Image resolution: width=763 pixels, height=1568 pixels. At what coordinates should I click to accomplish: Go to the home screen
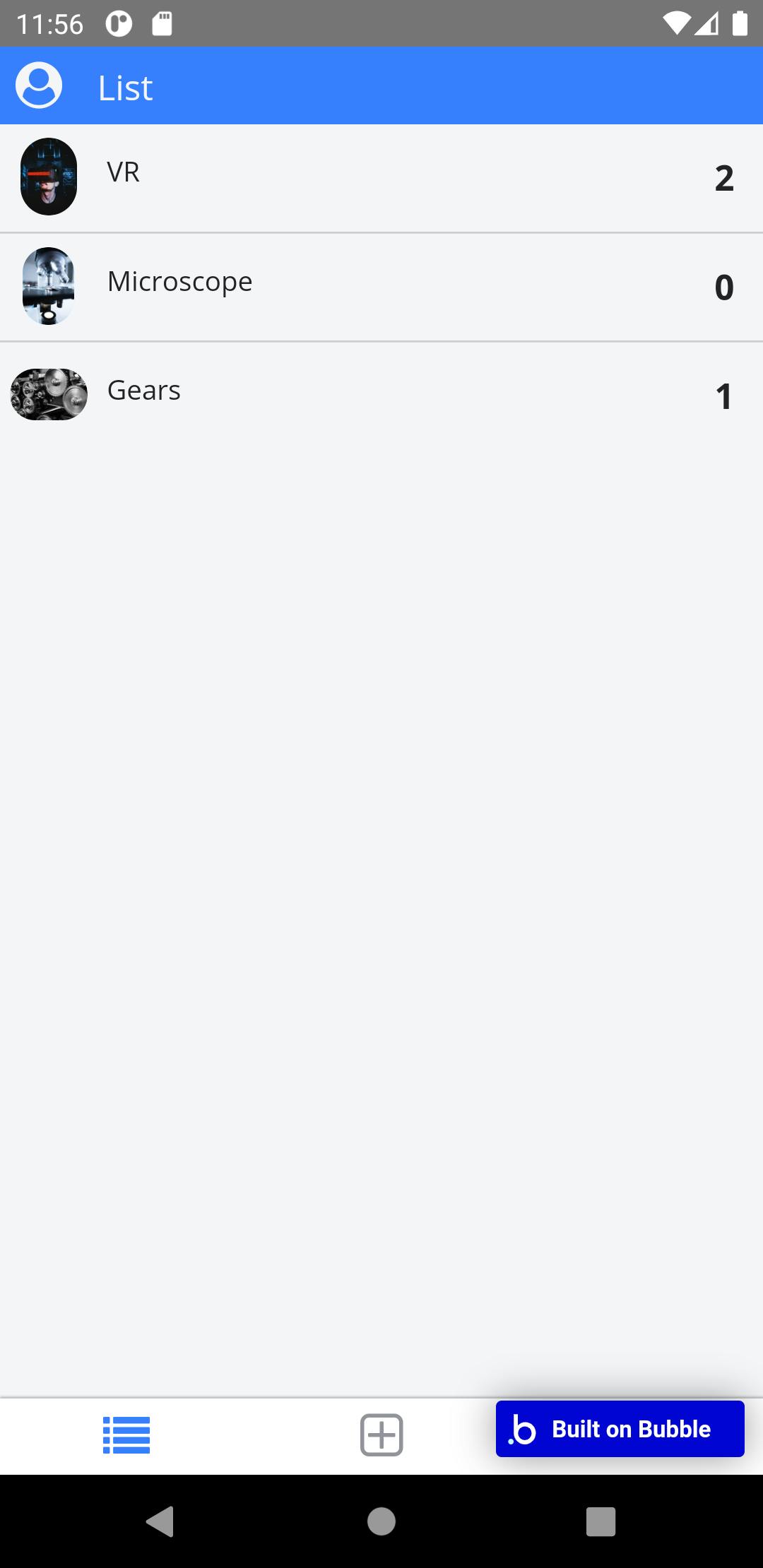381,1521
